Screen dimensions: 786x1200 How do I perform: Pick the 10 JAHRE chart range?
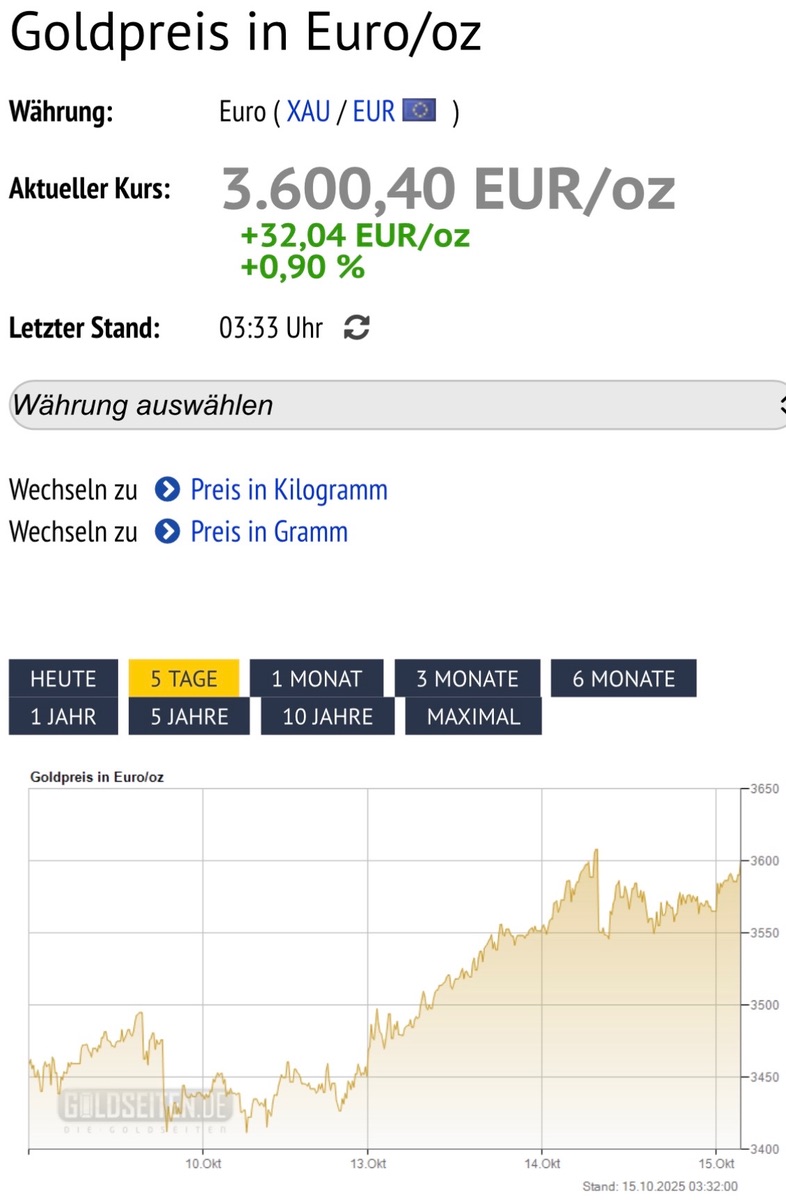(x=328, y=716)
